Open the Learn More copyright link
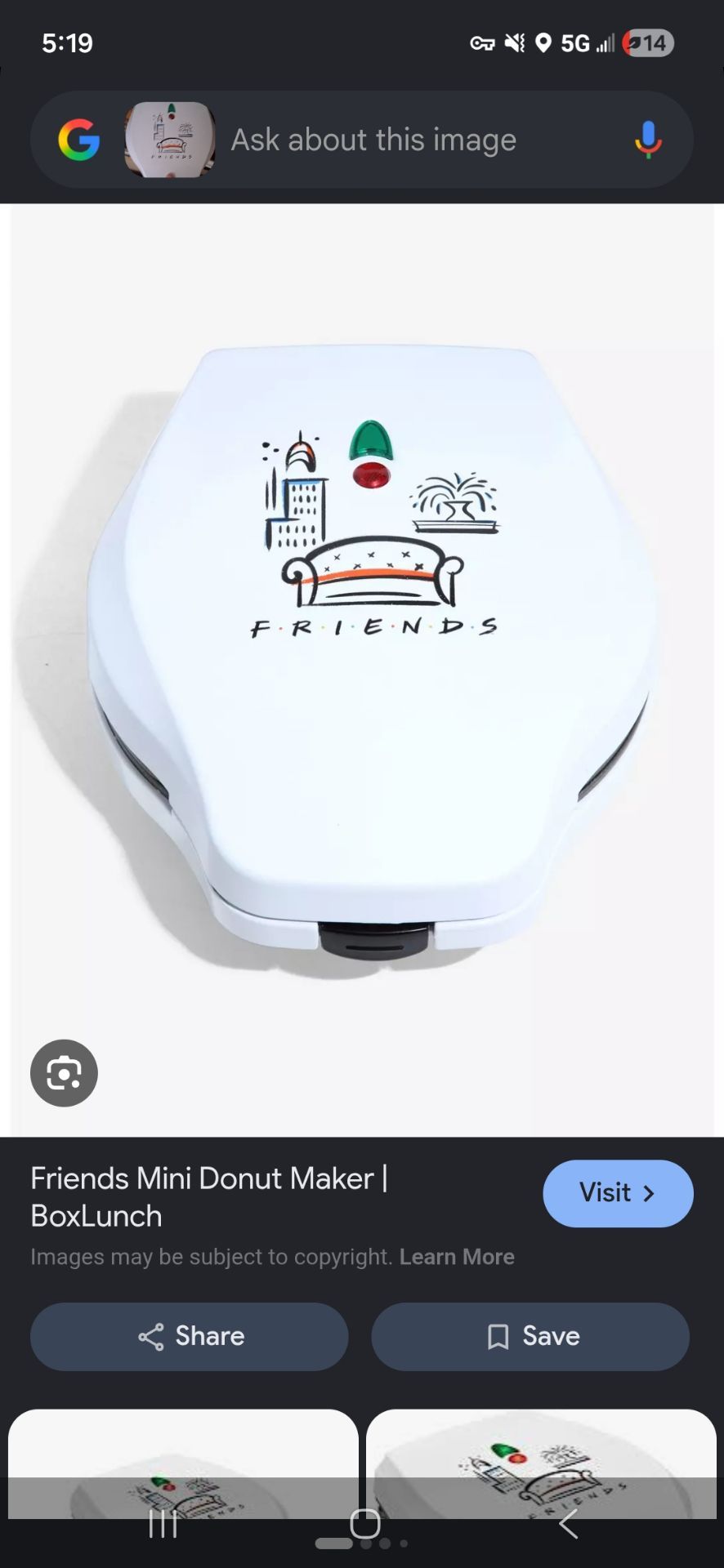This screenshot has height=1568, width=724. (457, 1256)
